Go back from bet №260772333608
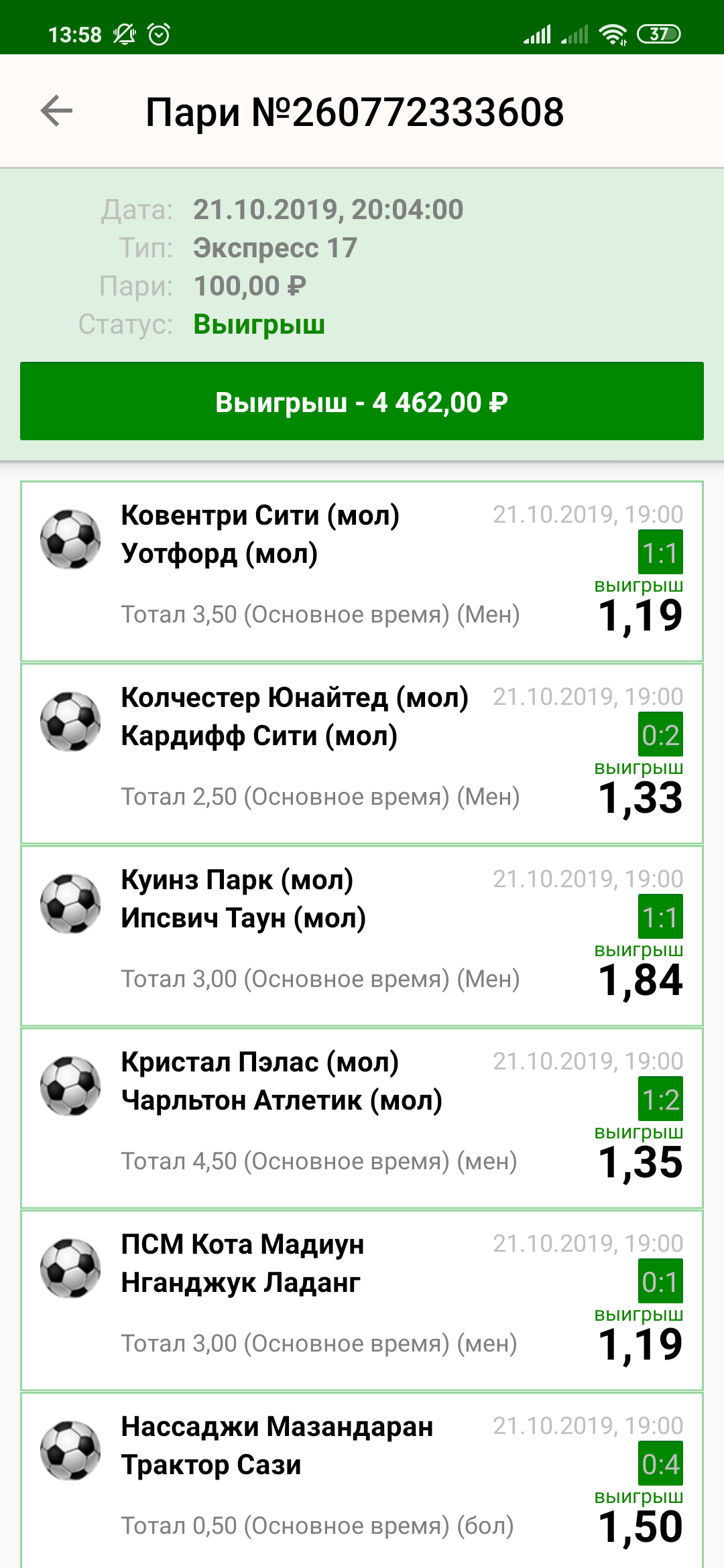Viewport: 724px width, 1568px height. point(57,111)
